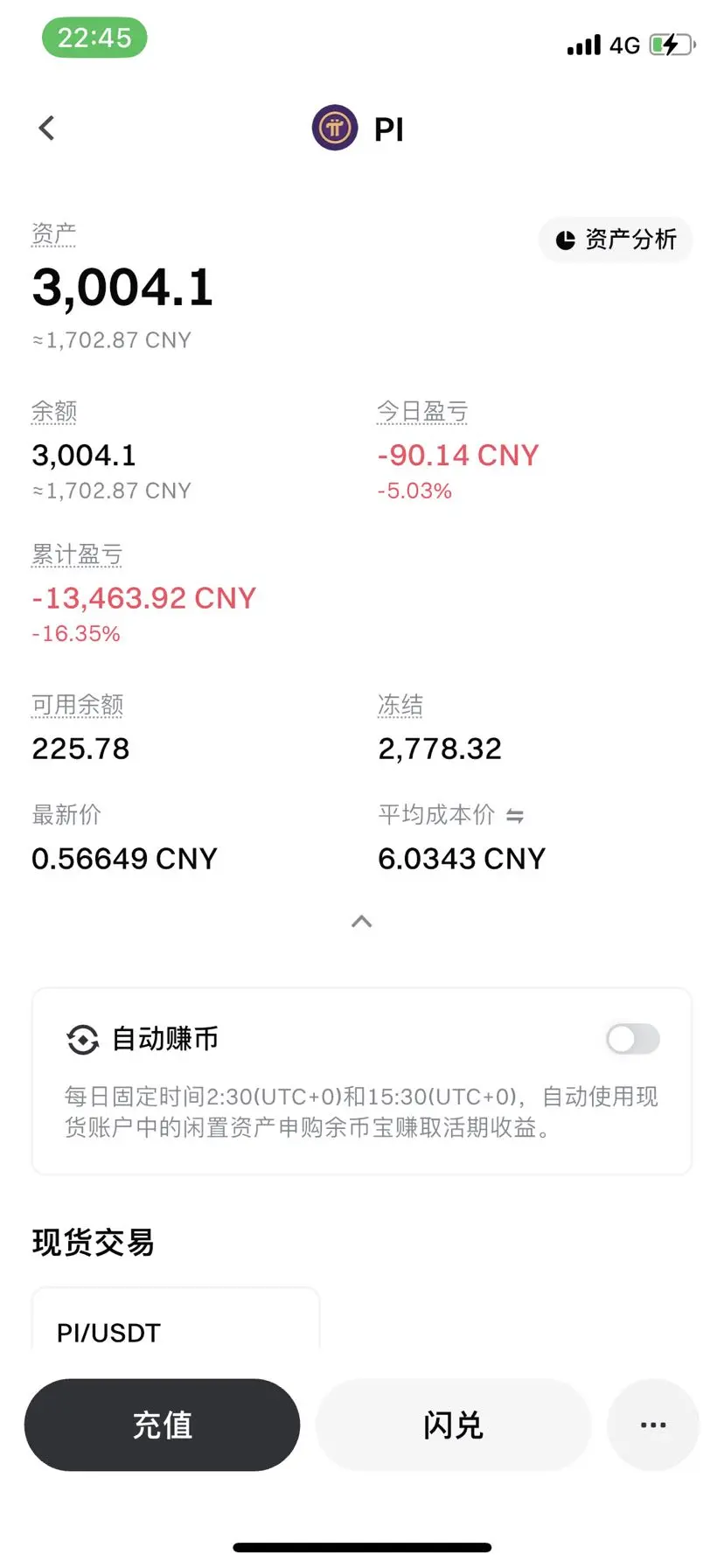Show explanation for underlined 冻结 label
The image size is (724, 1568).
pos(400,705)
